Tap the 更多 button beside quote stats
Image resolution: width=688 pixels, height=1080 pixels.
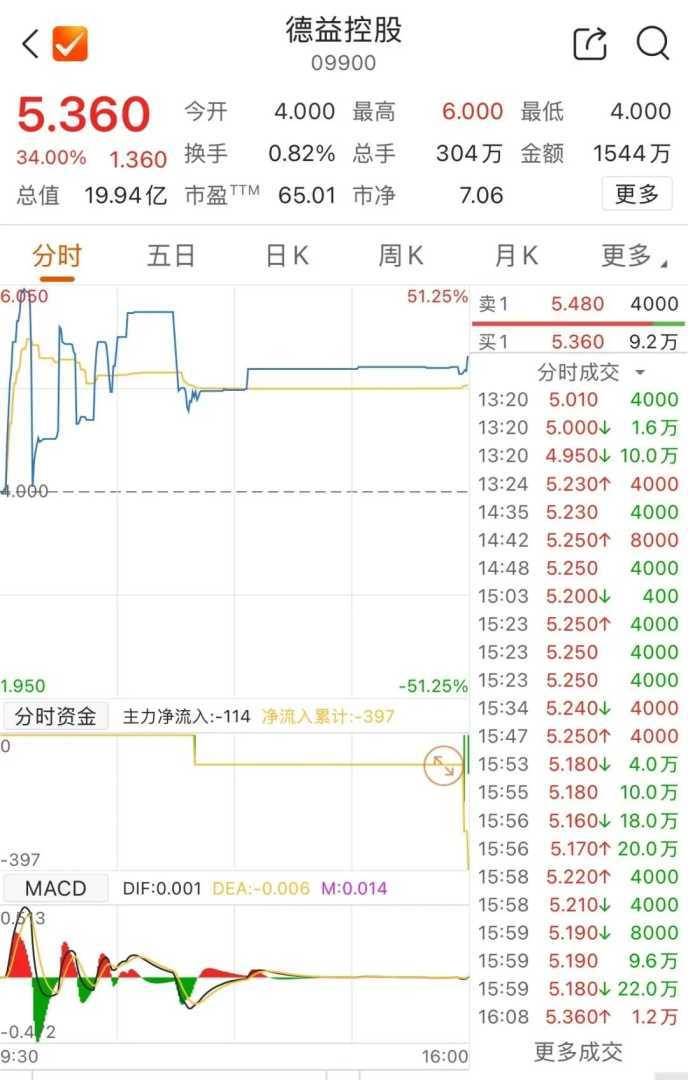tap(637, 193)
